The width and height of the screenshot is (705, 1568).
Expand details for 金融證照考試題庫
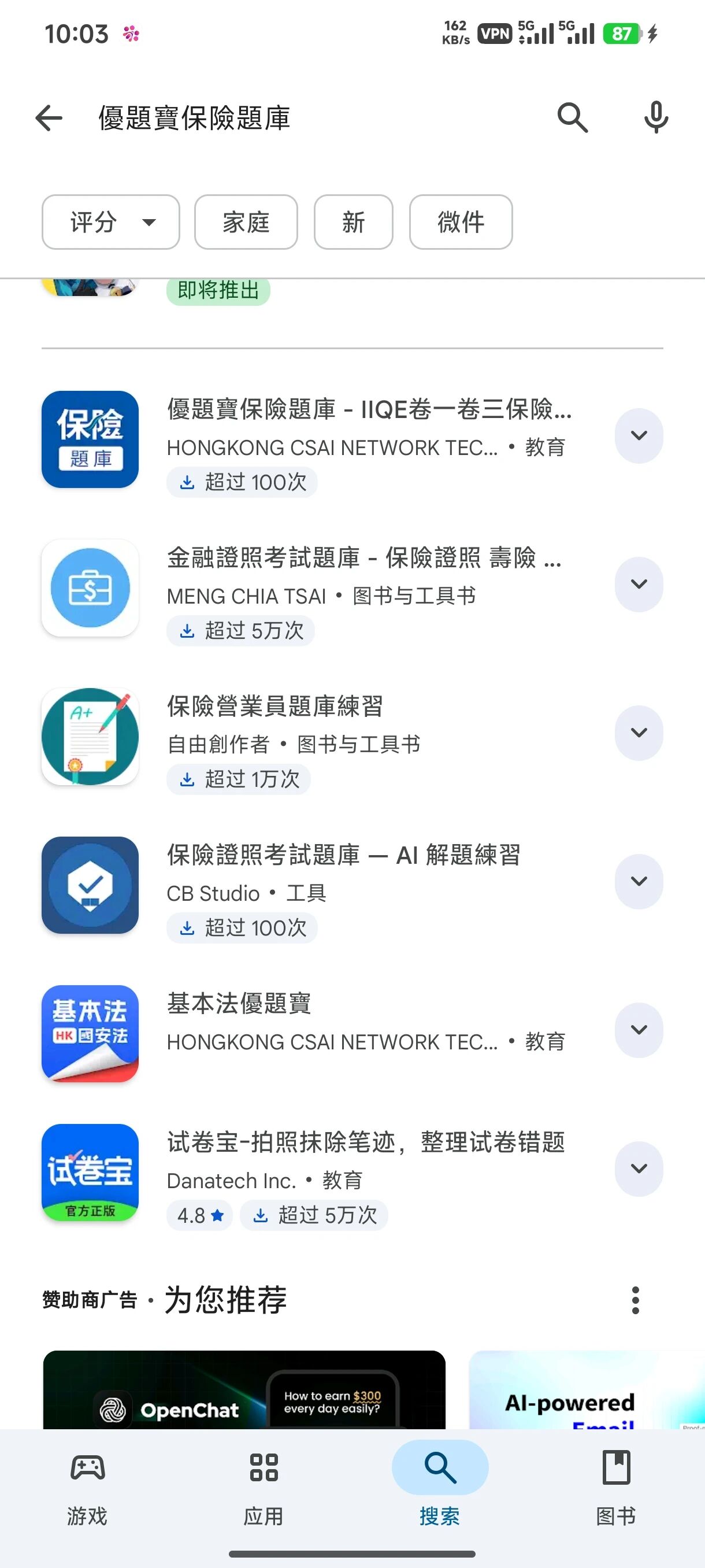639,585
